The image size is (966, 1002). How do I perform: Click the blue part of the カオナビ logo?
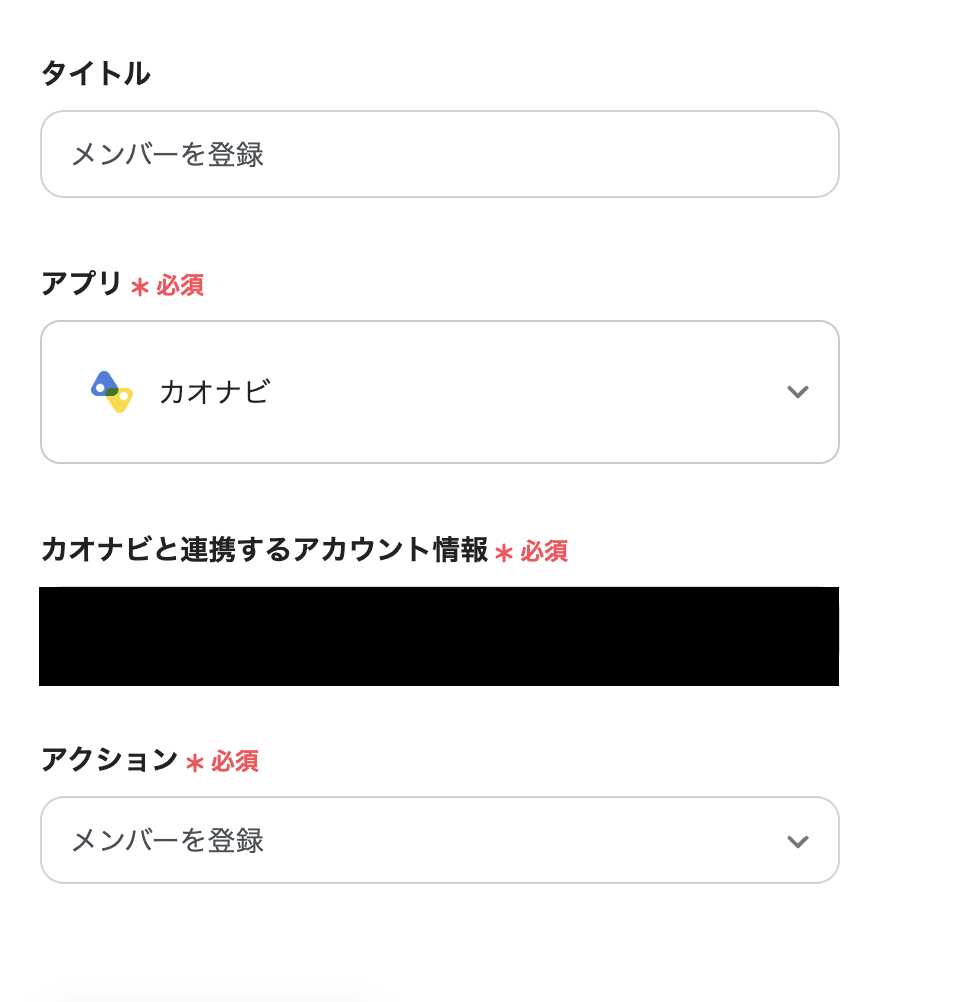[105, 381]
